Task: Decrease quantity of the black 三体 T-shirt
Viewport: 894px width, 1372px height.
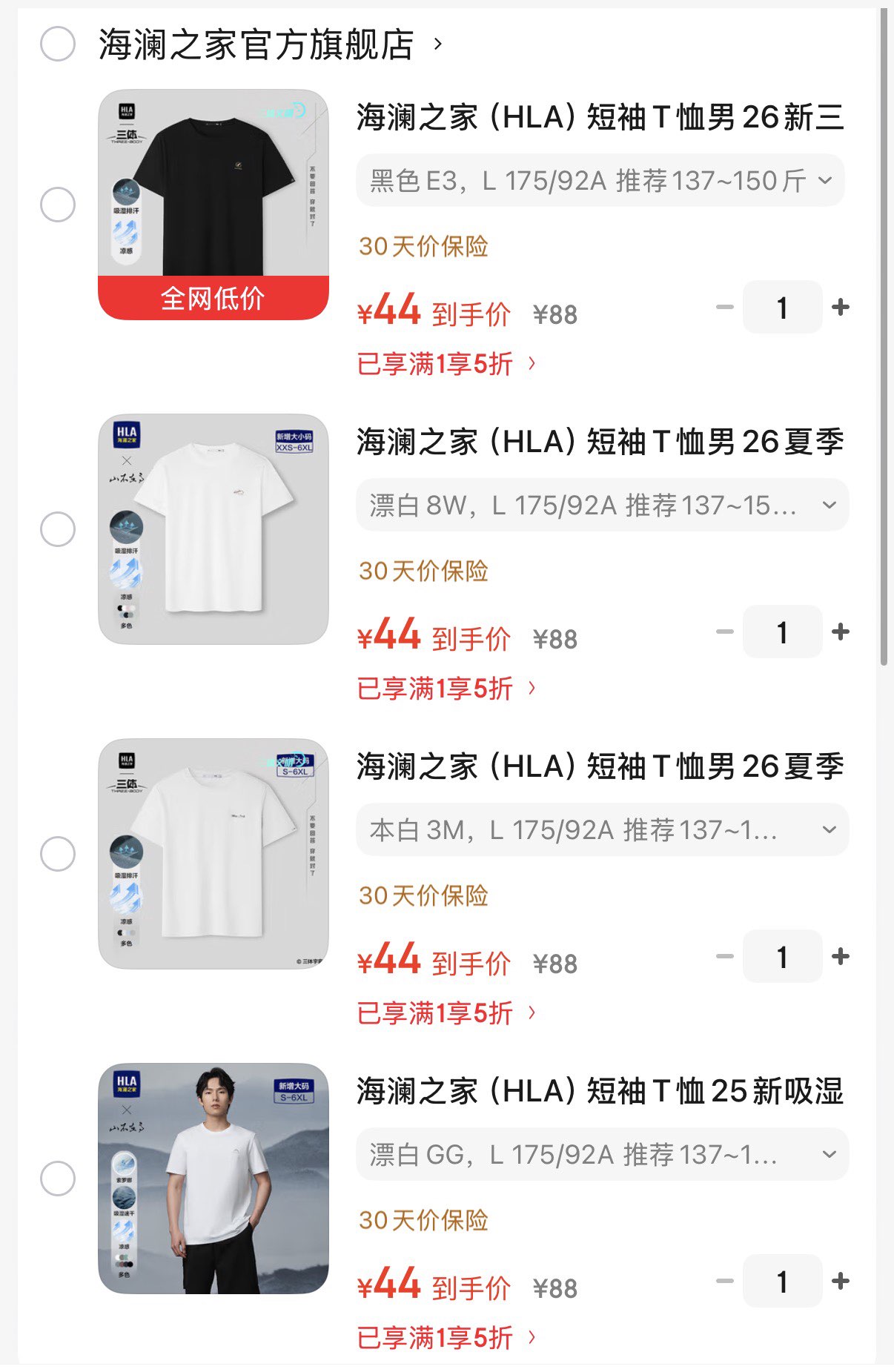Action: tap(724, 306)
